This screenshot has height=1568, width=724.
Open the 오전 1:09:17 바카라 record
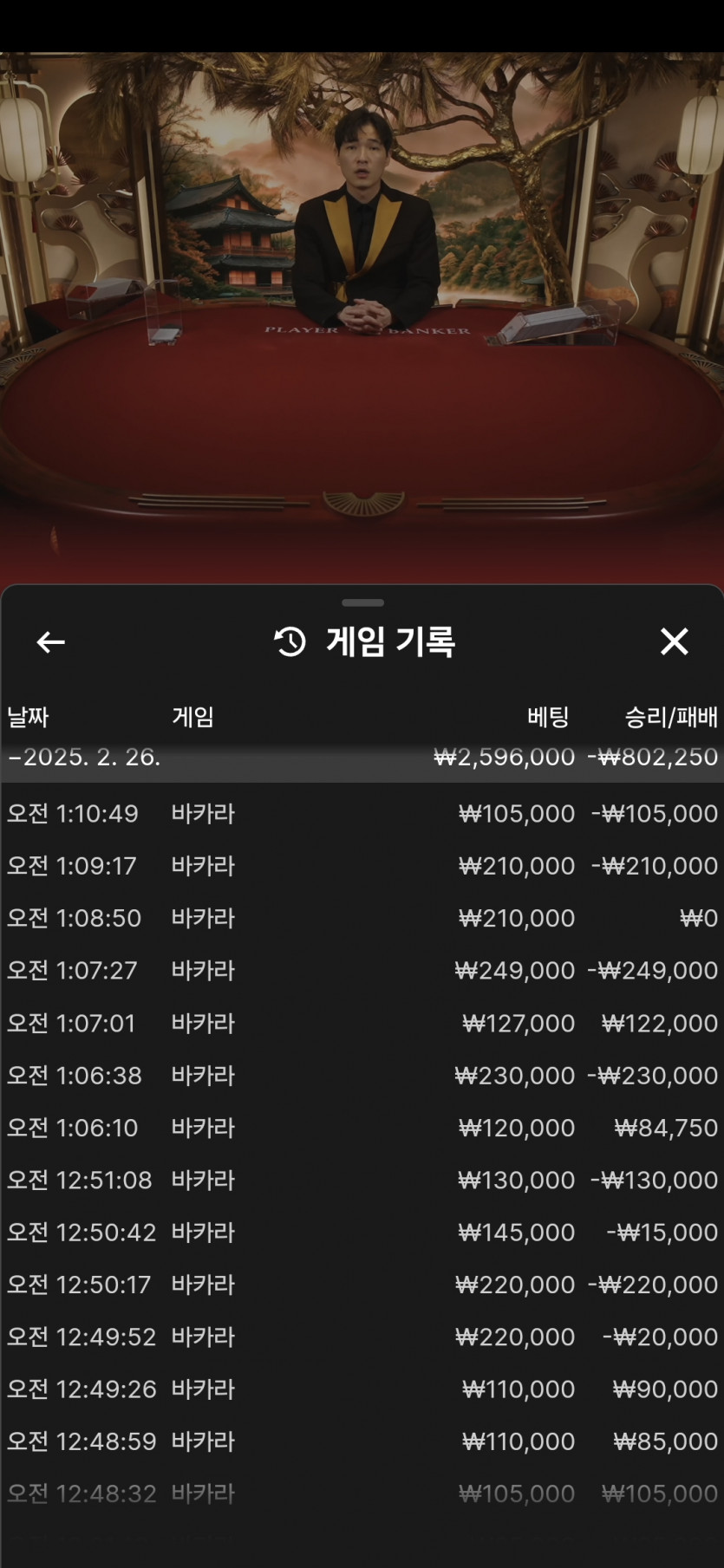362,866
